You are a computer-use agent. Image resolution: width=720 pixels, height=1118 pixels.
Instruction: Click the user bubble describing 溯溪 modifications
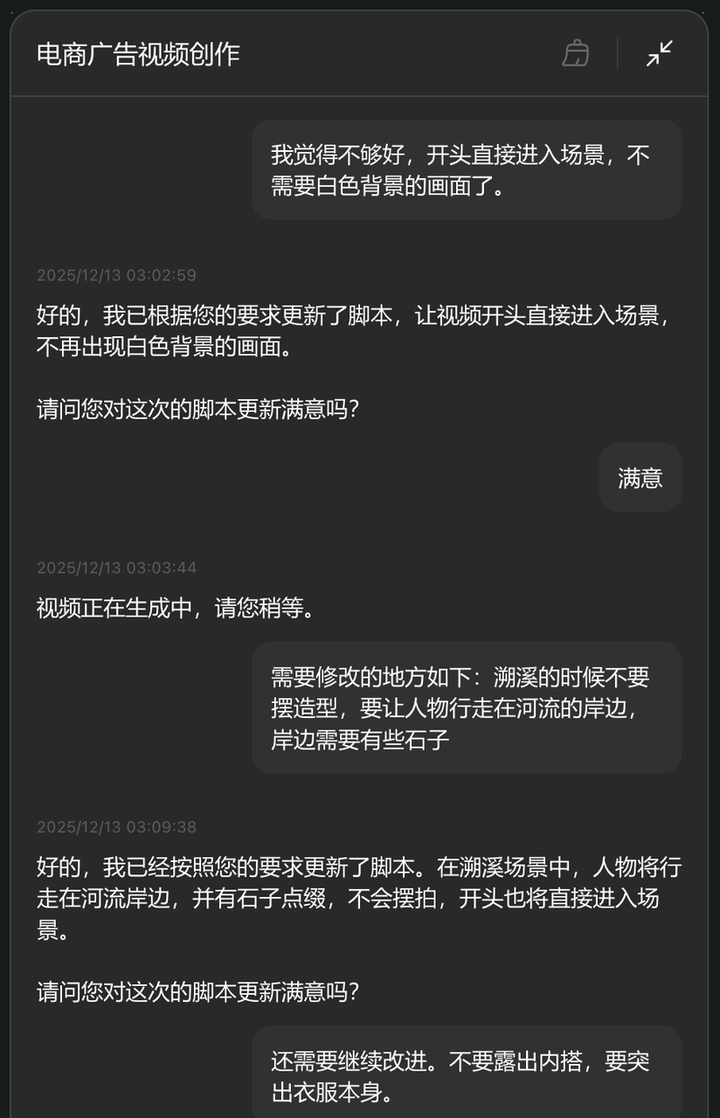(467, 708)
